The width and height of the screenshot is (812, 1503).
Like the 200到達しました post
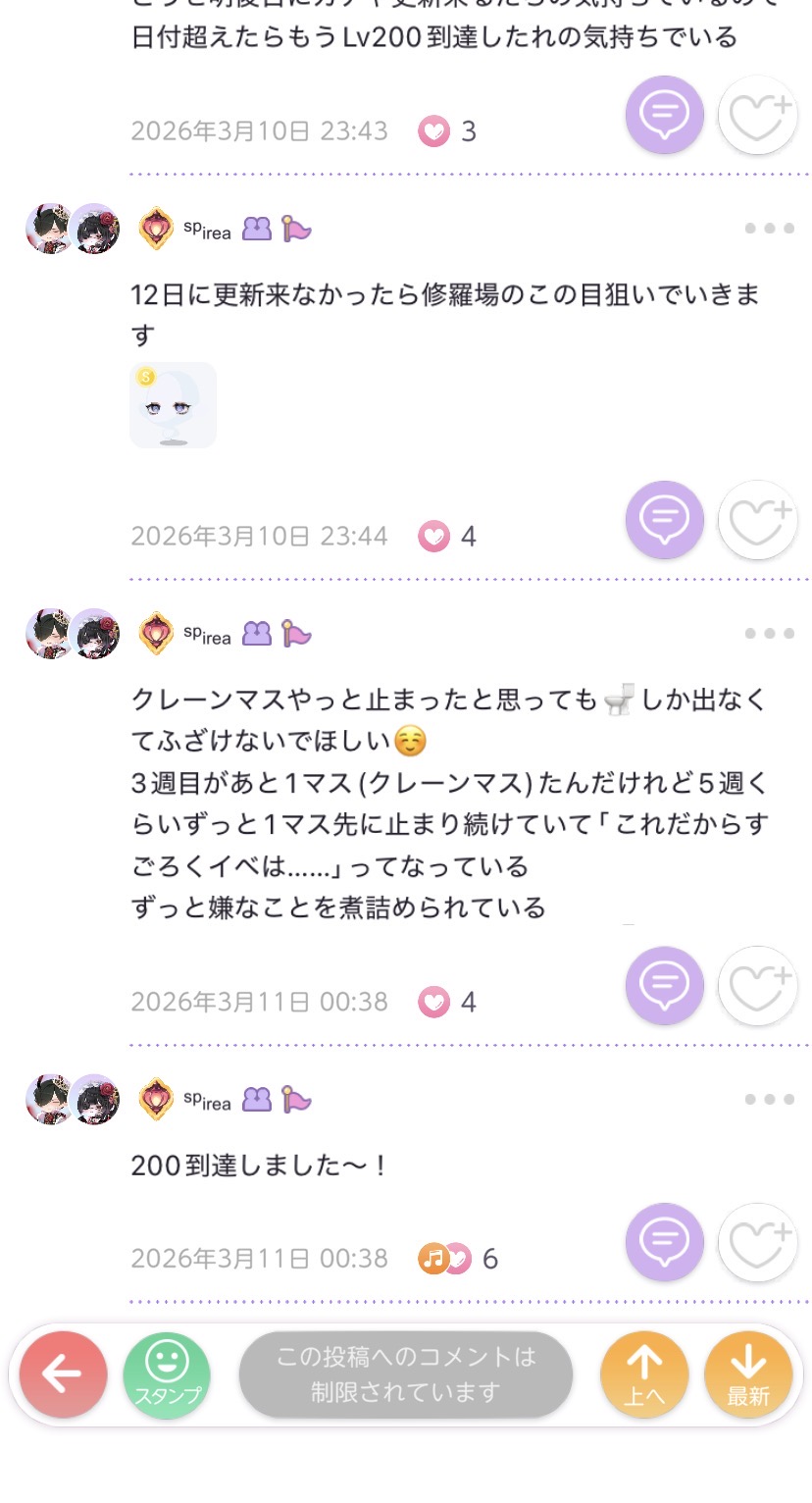point(758,1242)
